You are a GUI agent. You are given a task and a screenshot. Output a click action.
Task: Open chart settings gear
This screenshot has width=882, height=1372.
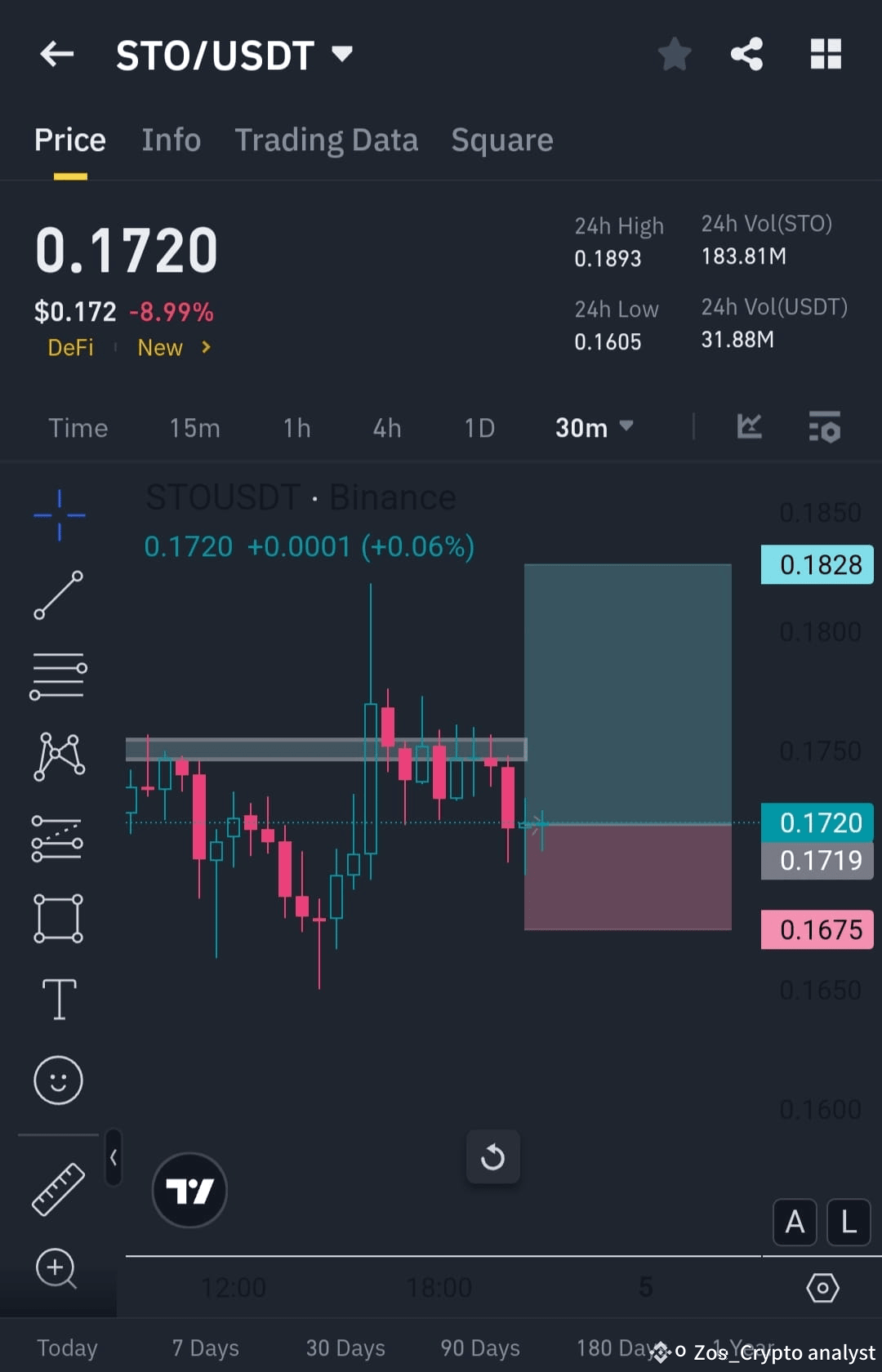[x=822, y=1289]
